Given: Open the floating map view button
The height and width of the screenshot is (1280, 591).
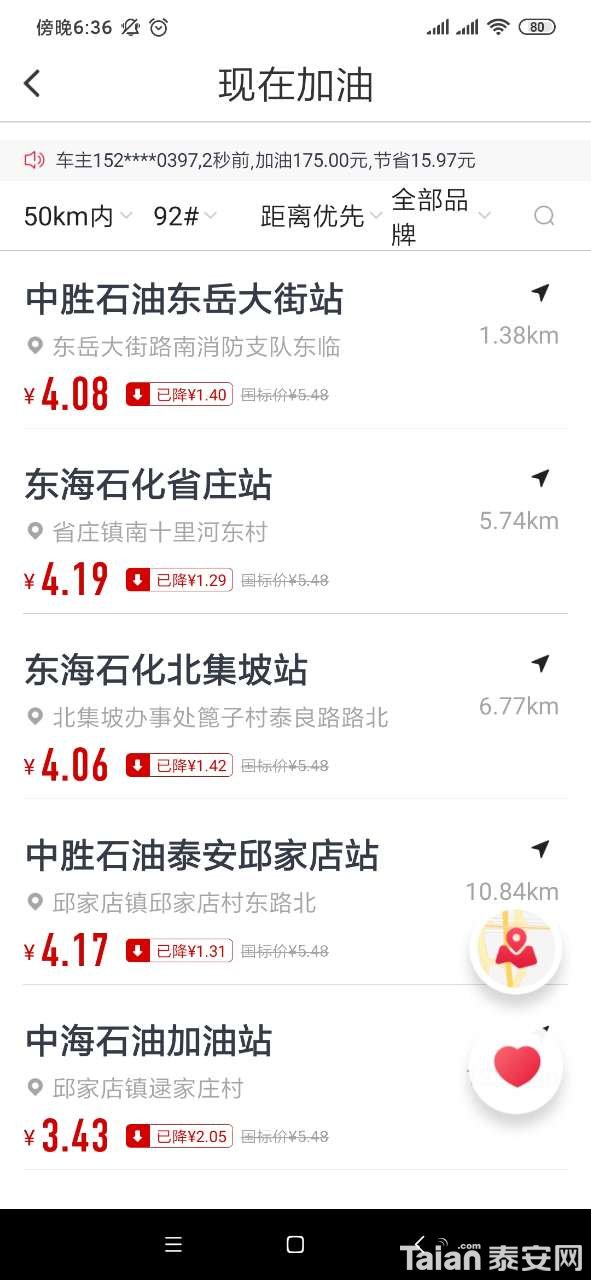Looking at the screenshot, I should [516, 948].
